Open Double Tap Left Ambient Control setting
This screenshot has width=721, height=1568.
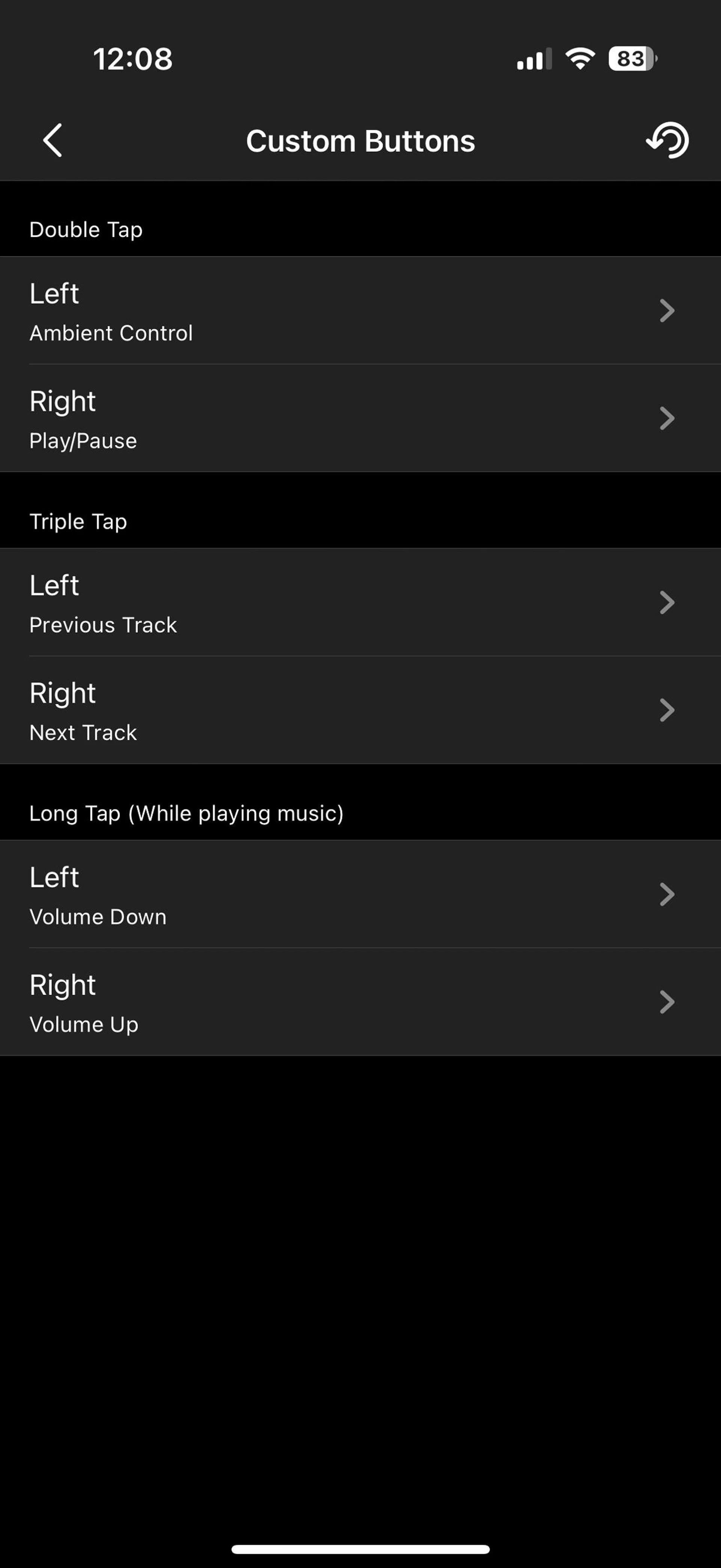pos(360,311)
